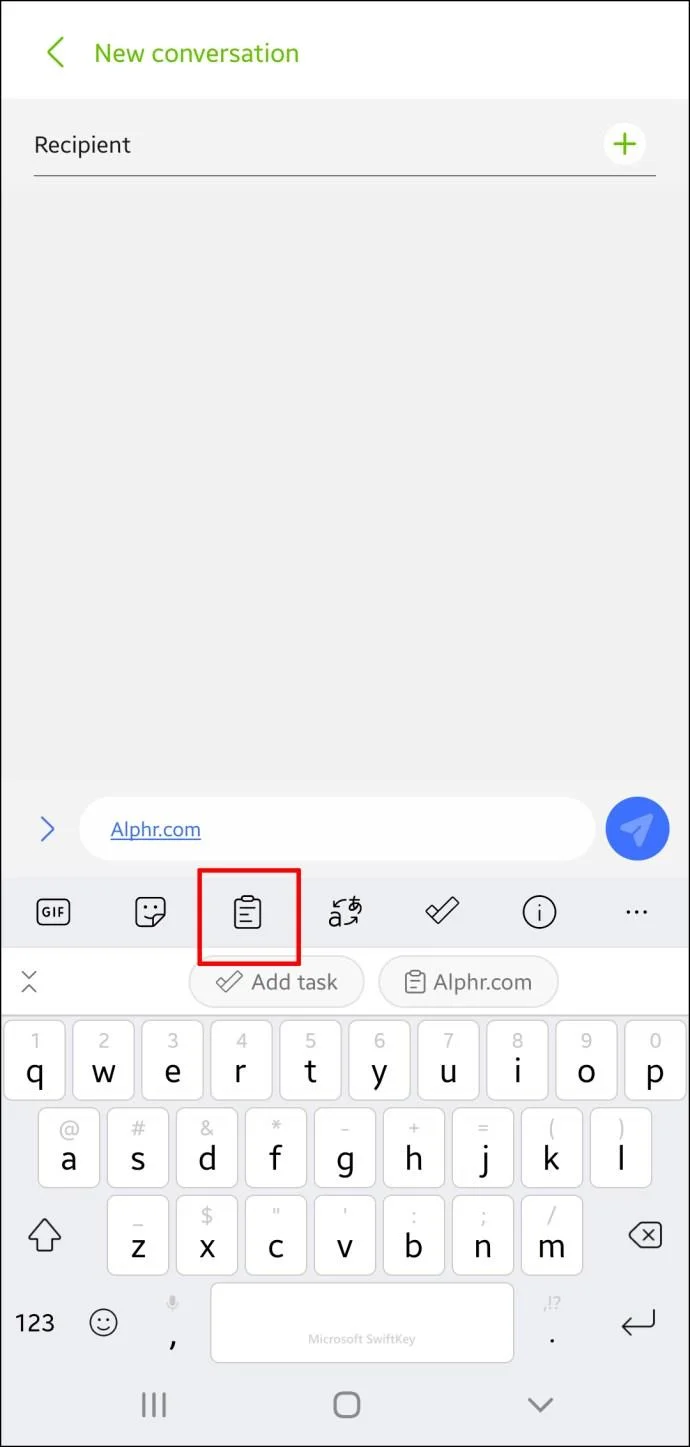Viewport: 690px width, 1447px height.
Task: Hit the return key
Action: [637, 1323]
